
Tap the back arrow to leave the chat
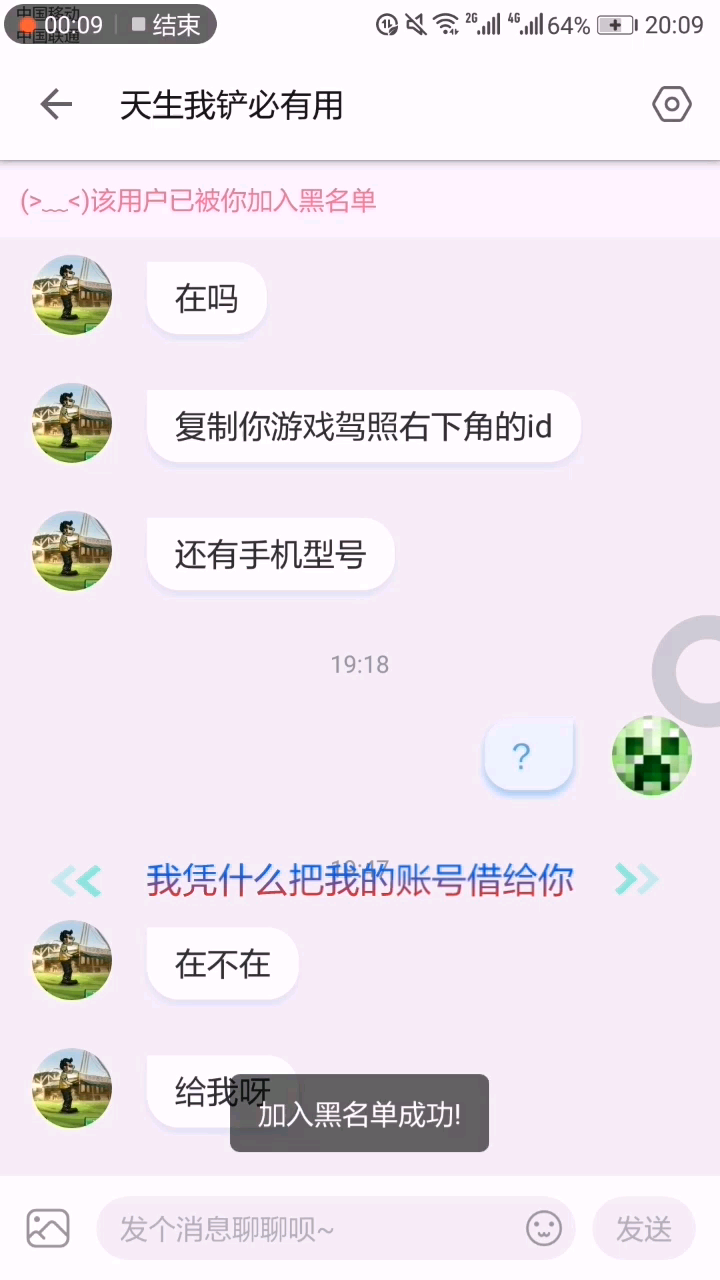point(56,104)
